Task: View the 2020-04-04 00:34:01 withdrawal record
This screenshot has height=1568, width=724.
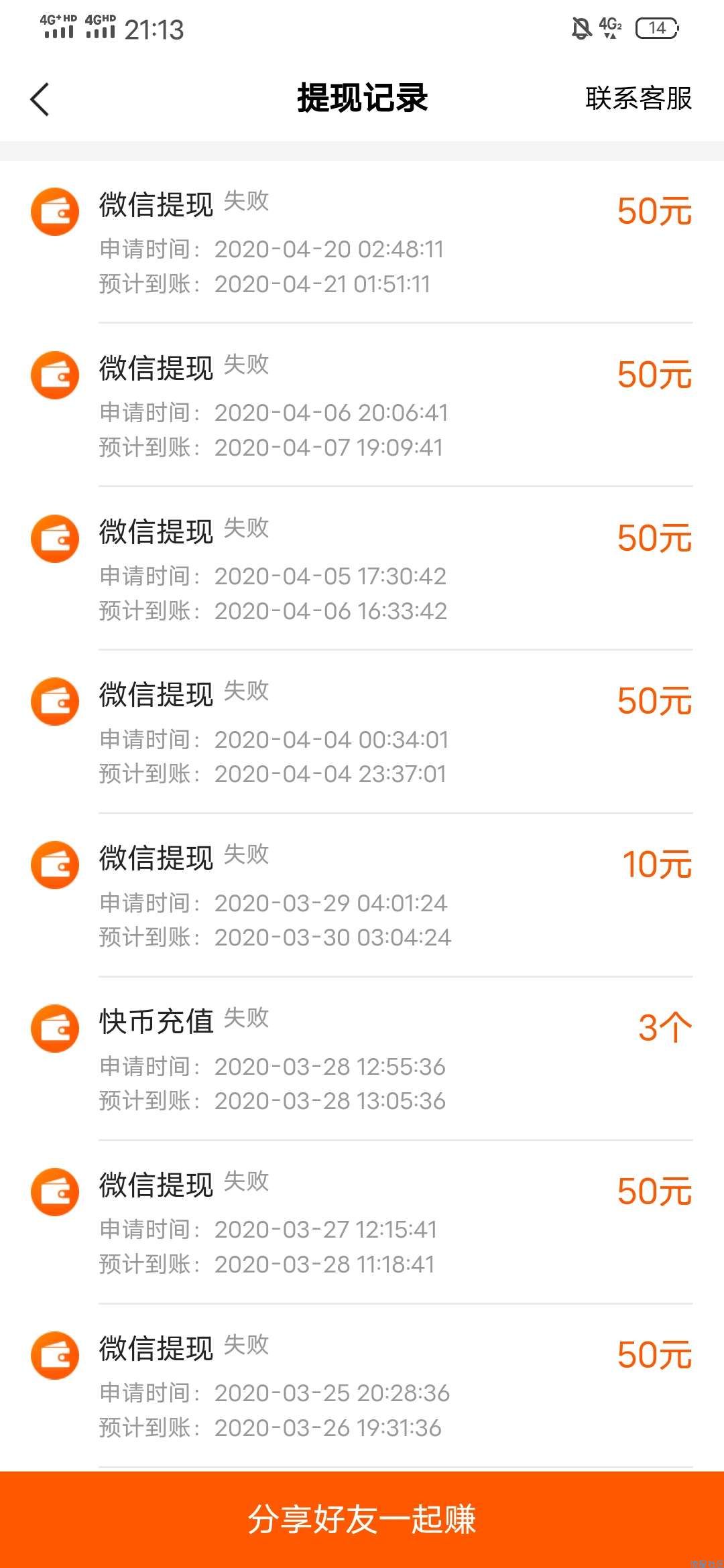Action: (362, 732)
